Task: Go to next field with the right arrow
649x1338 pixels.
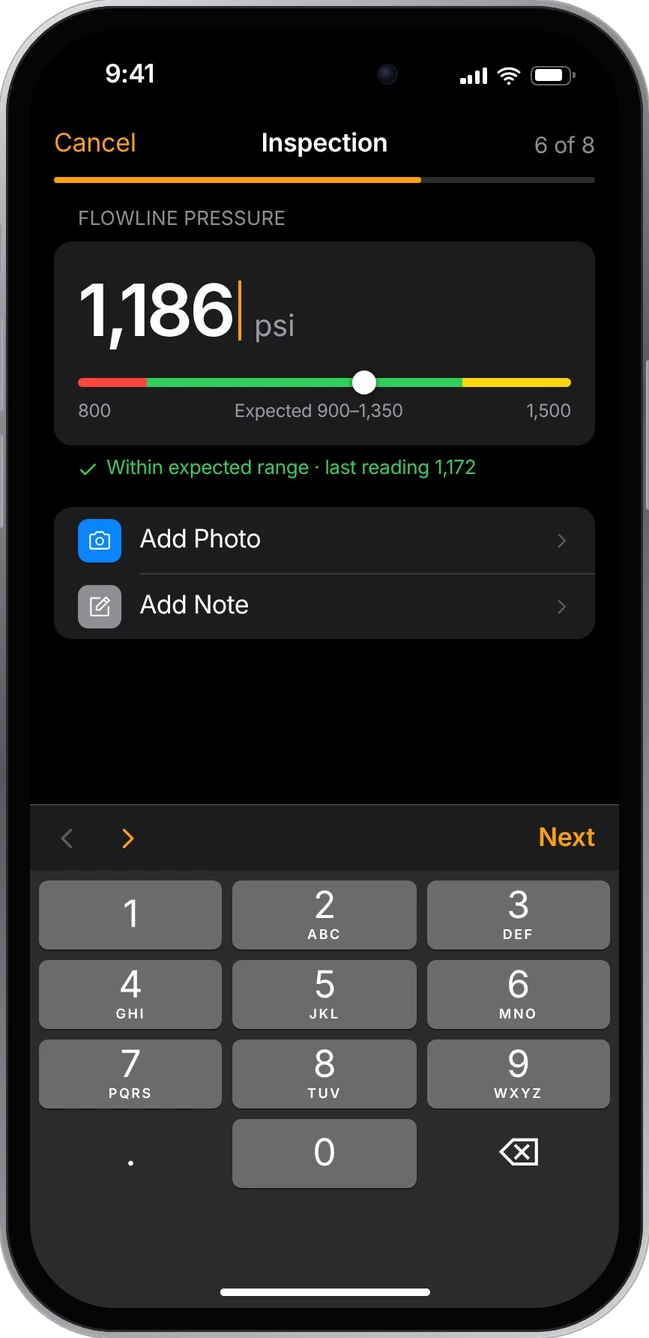Action: tap(127, 838)
